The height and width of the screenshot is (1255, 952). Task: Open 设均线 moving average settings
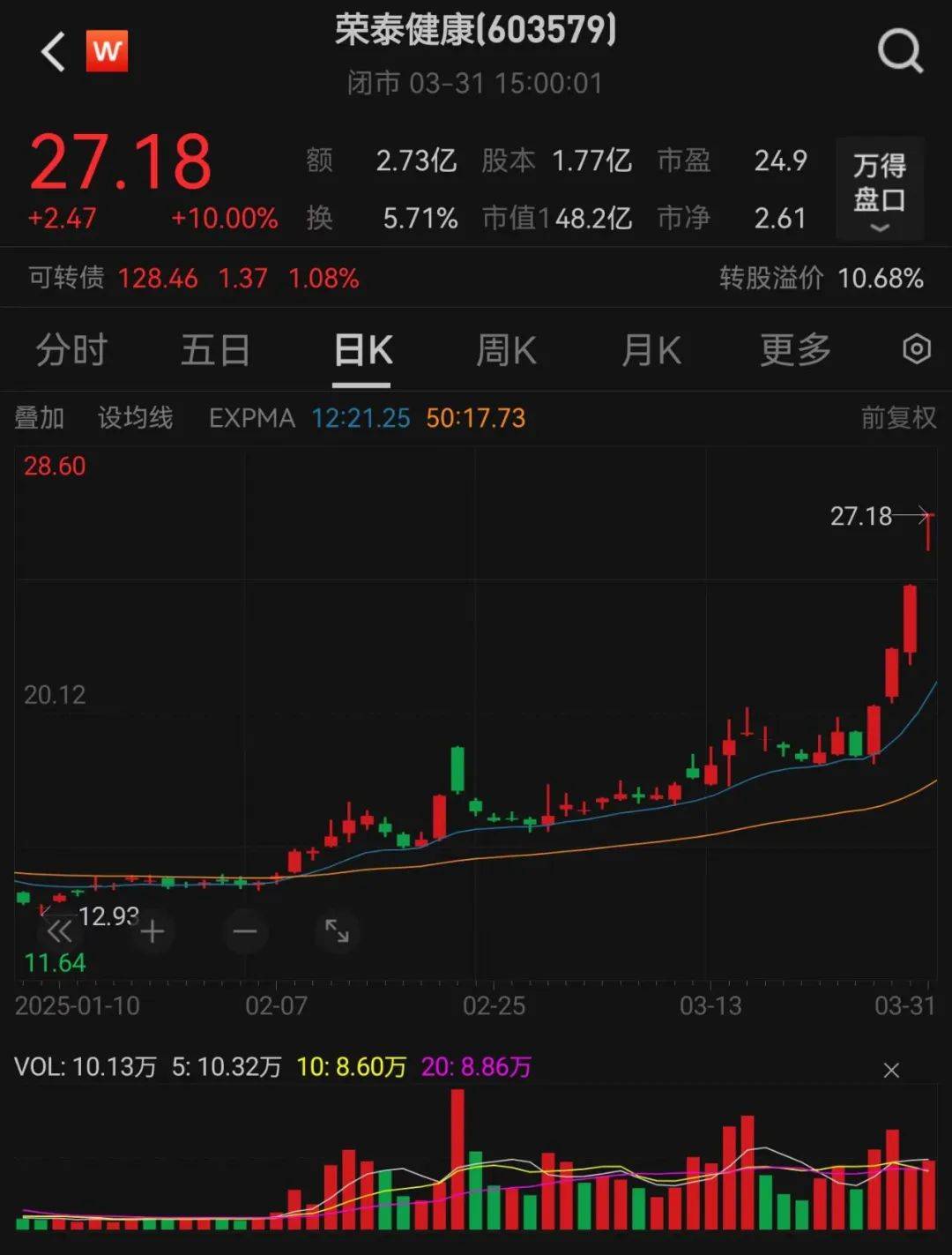[135, 417]
